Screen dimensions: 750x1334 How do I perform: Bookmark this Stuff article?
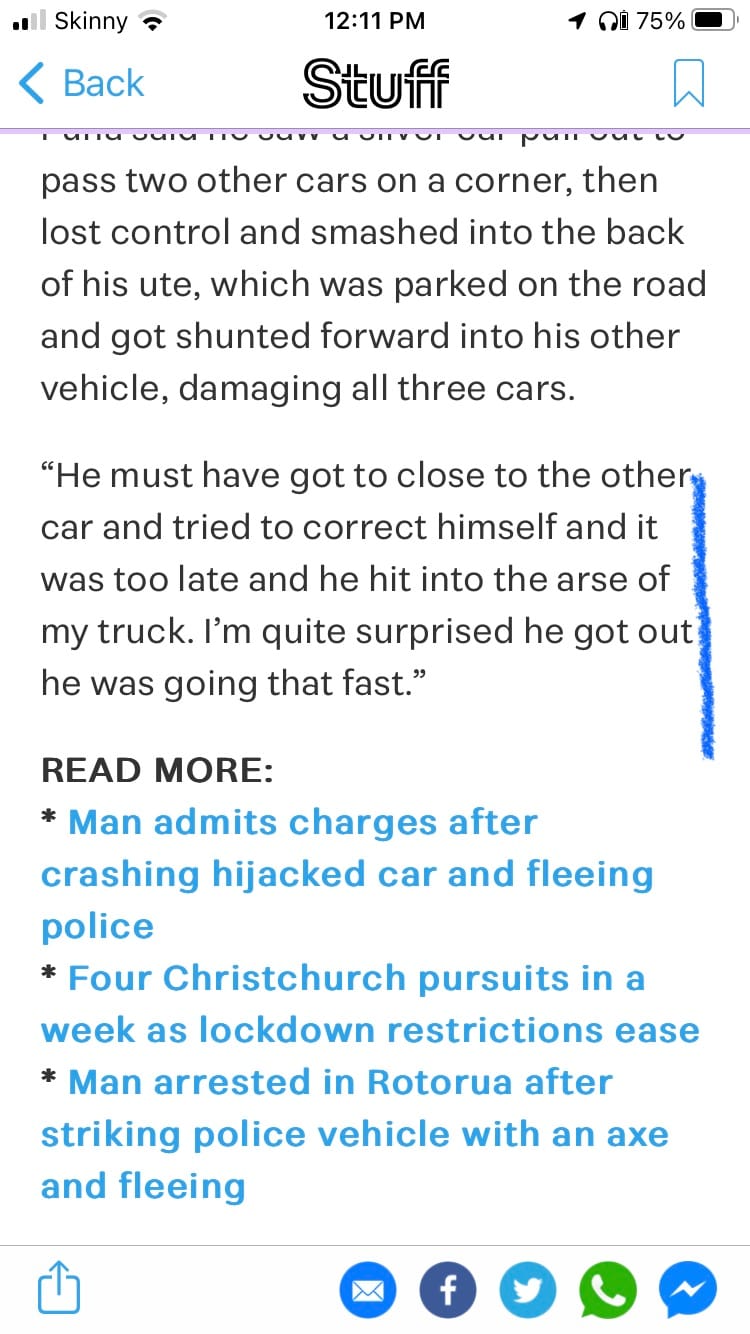click(x=689, y=83)
